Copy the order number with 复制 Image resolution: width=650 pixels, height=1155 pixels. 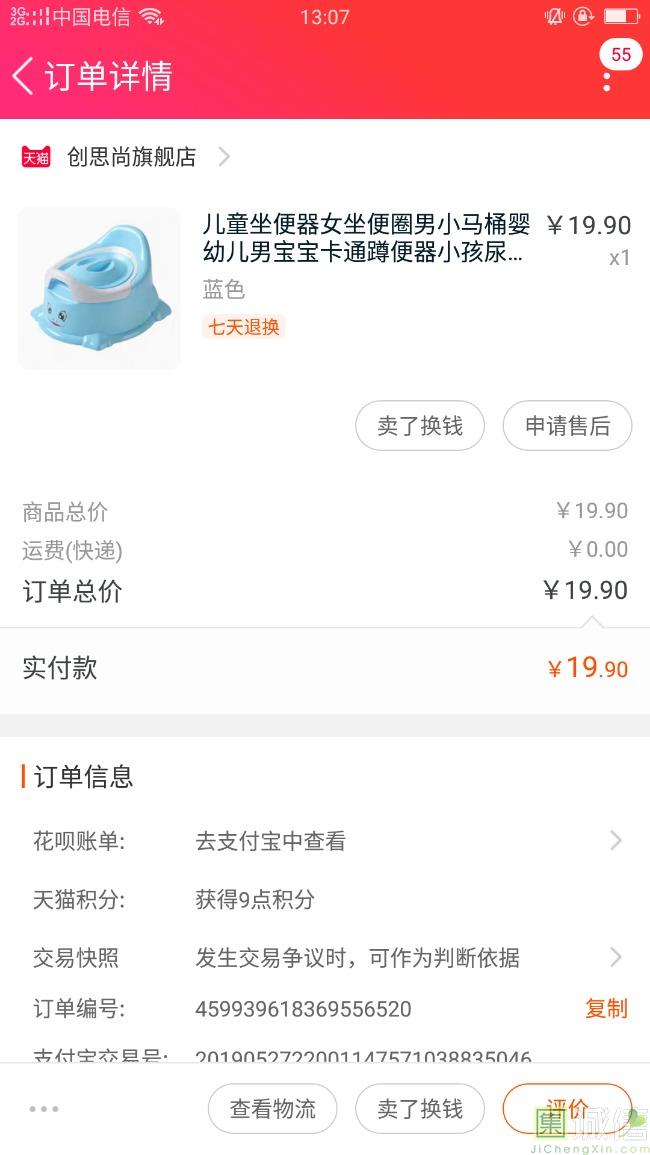[x=606, y=1008]
